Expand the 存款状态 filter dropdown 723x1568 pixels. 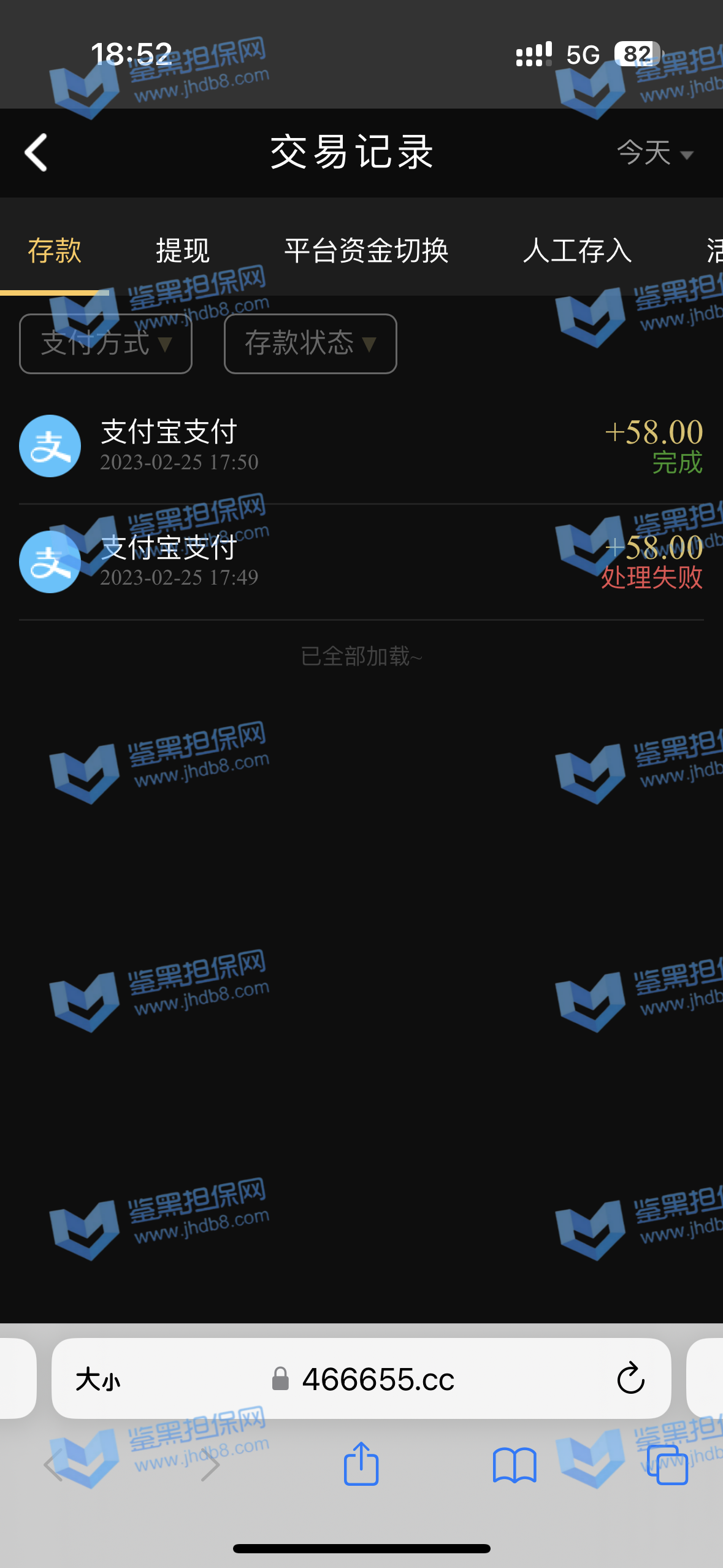[x=310, y=344]
